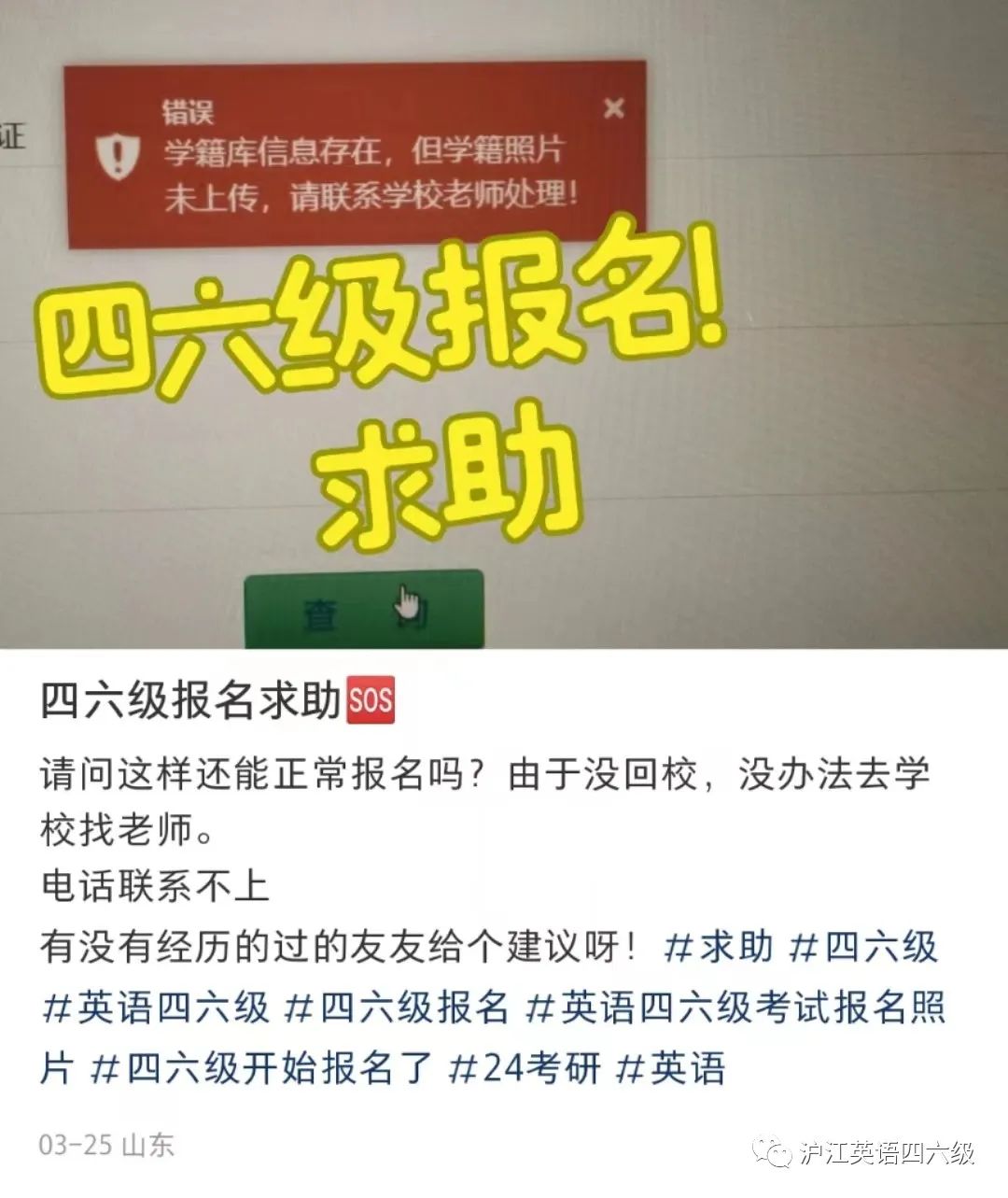This screenshot has height=1198, width=1008.
Task: Open the #24考研 hashtag
Action: coord(525,1068)
